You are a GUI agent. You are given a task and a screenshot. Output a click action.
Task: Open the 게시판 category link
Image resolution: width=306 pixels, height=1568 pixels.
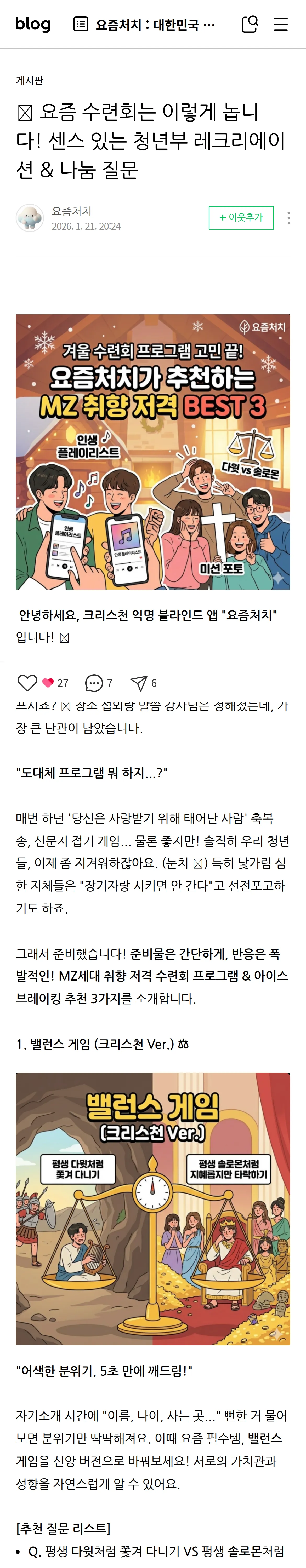(29, 80)
